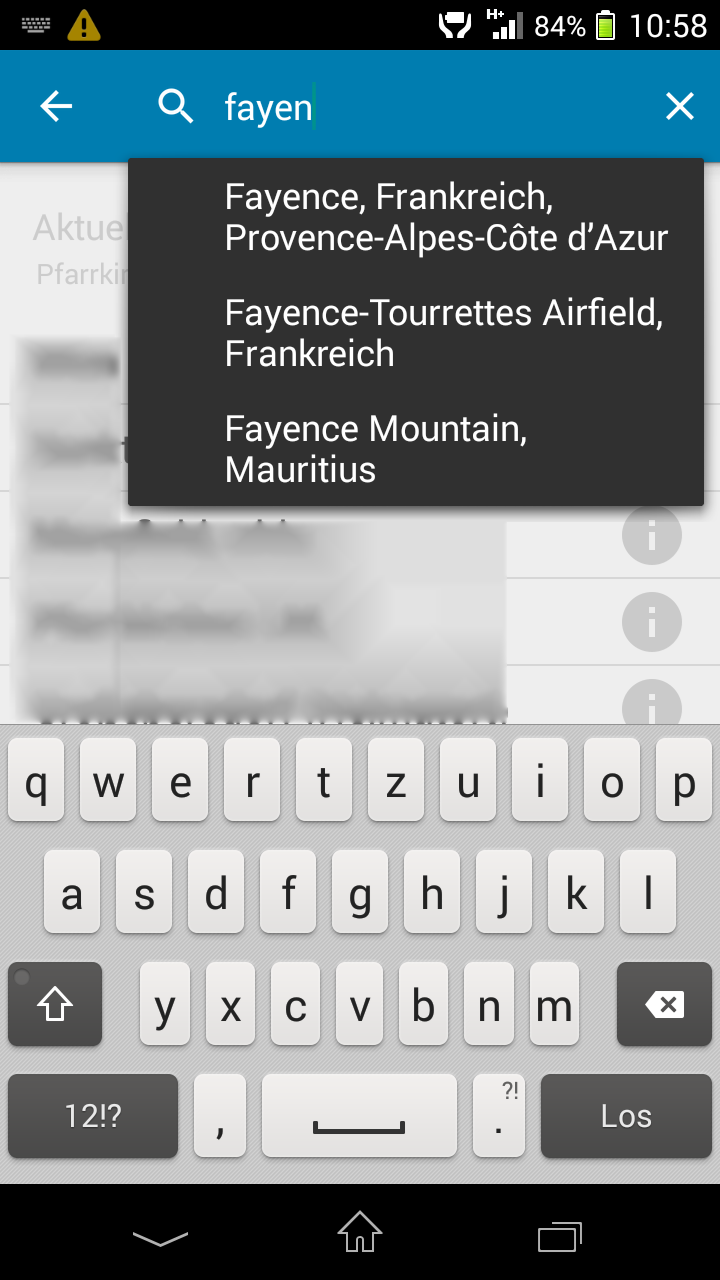Screen dimensions: 720x1280
Task: Choose the Fayence-Tourrettes Airfield suggestion
Action: click(x=445, y=333)
